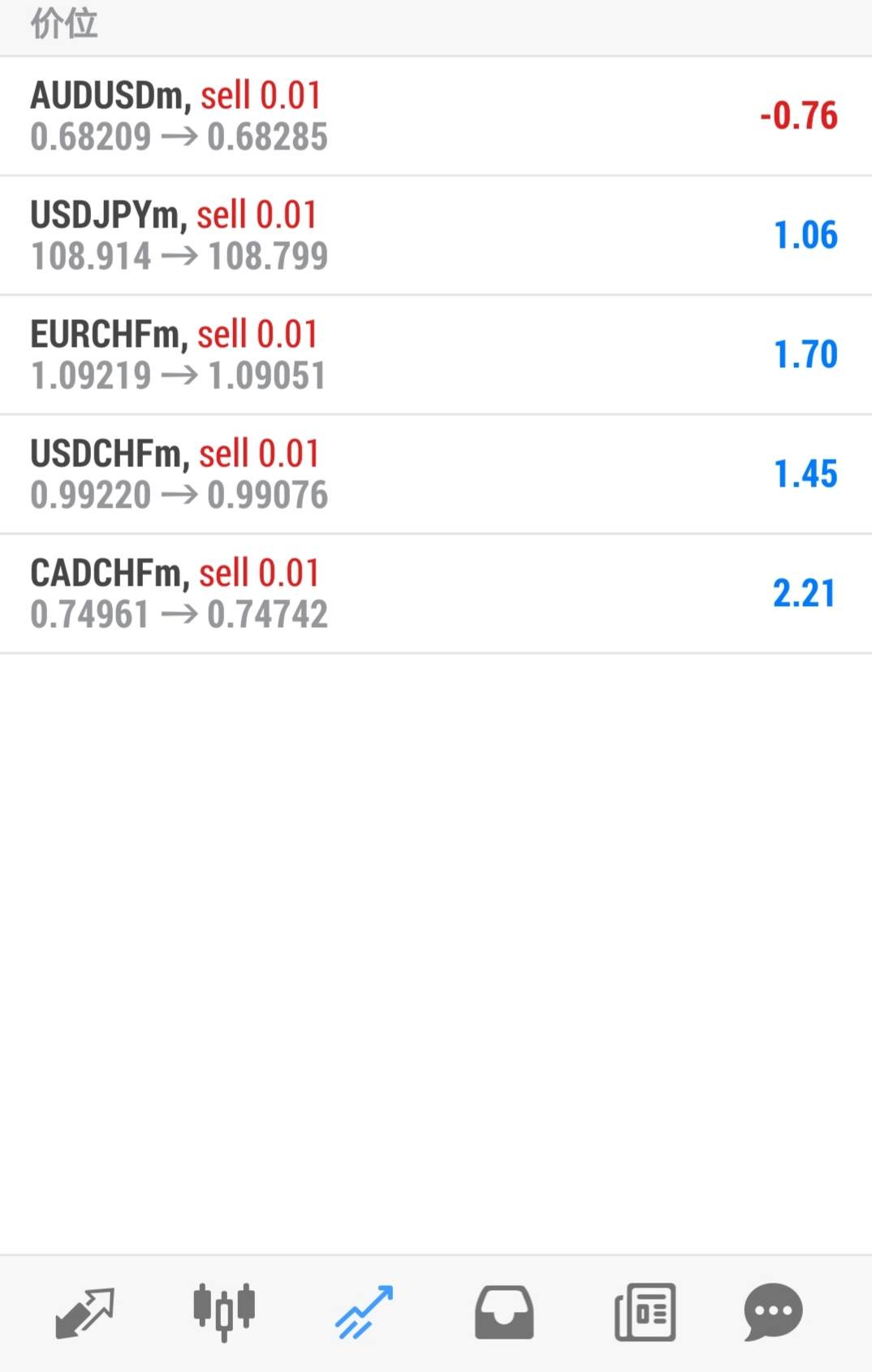Expand the CADCHFm sell position
Viewport: 872px width, 1372px height.
coord(435,594)
